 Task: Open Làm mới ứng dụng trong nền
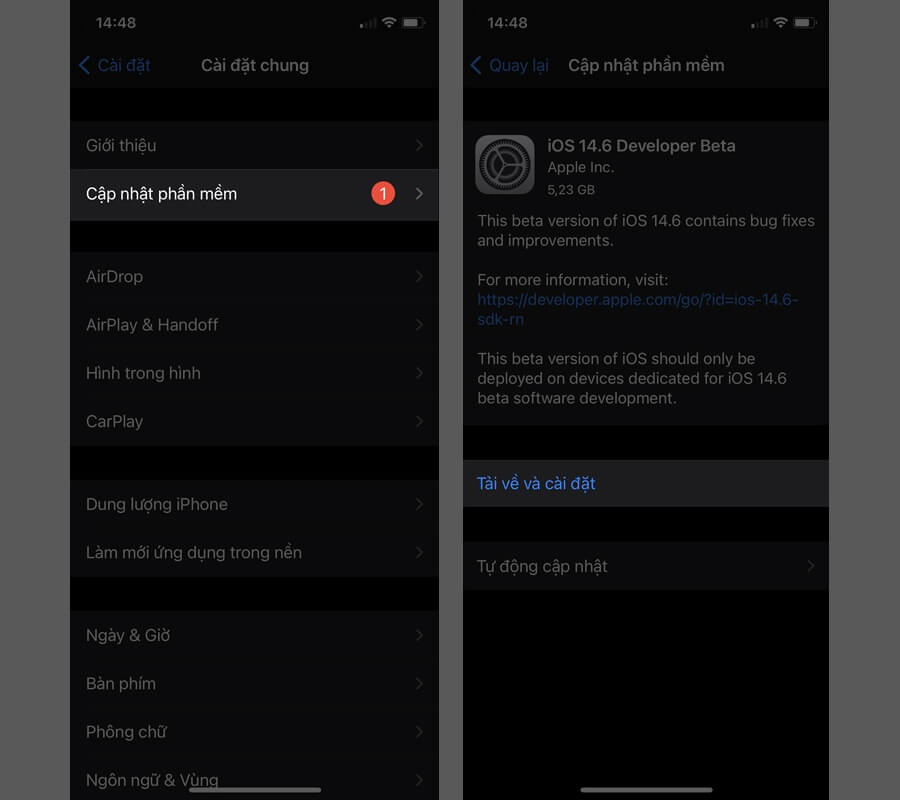coord(254,552)
